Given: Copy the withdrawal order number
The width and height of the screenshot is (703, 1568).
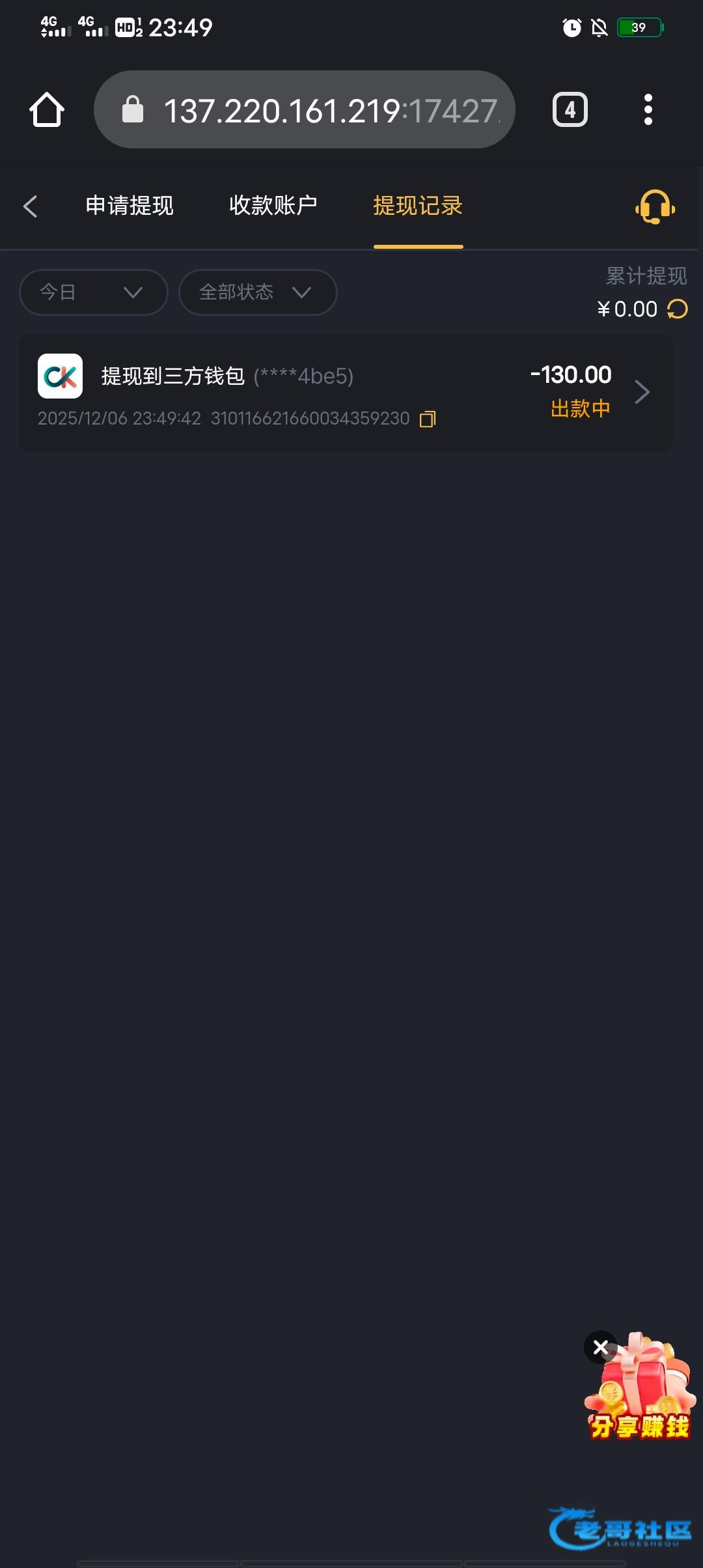Looking at the screenshot, I should [x=428, y=419].
